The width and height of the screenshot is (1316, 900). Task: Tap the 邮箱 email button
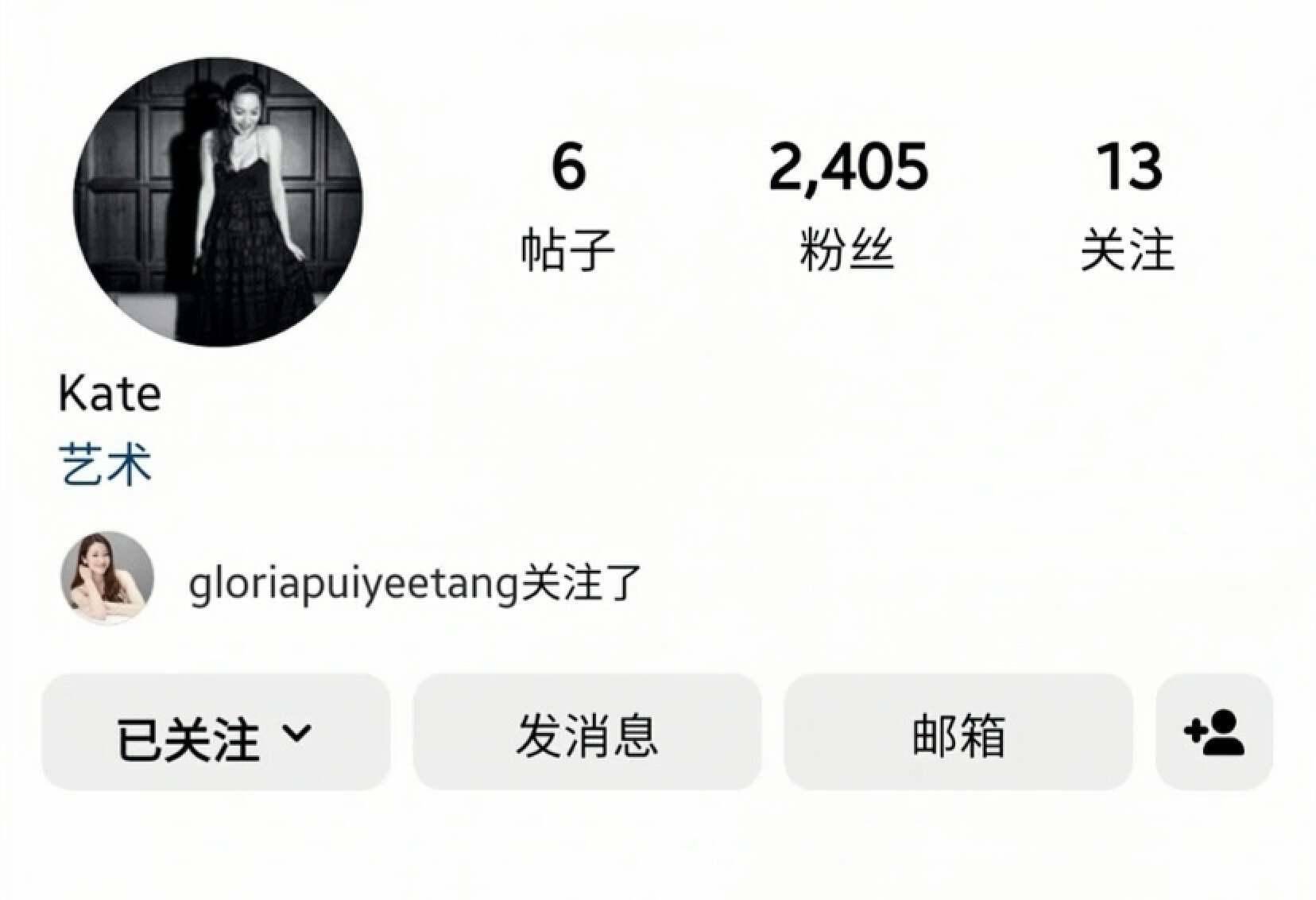click(x=958, y=733)
